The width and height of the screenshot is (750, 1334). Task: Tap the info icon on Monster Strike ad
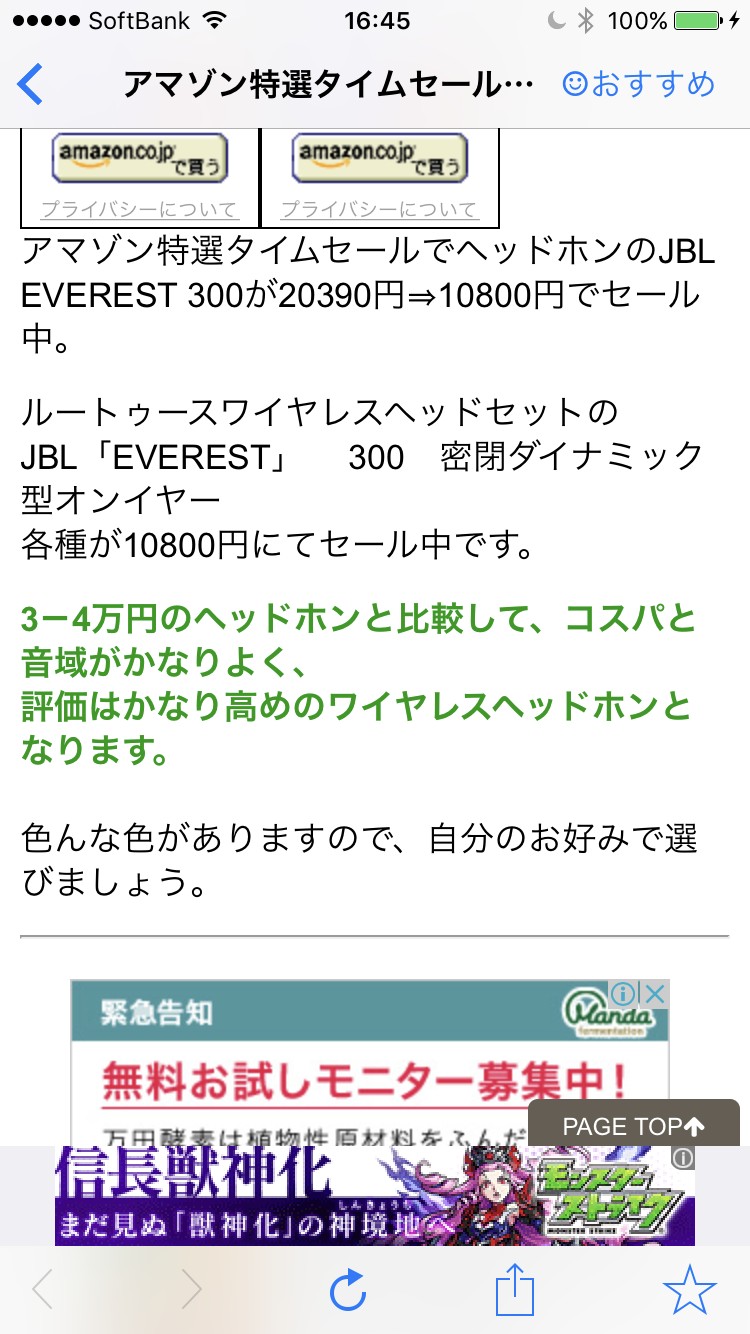pyautogui.click(x=683, y=1158)
